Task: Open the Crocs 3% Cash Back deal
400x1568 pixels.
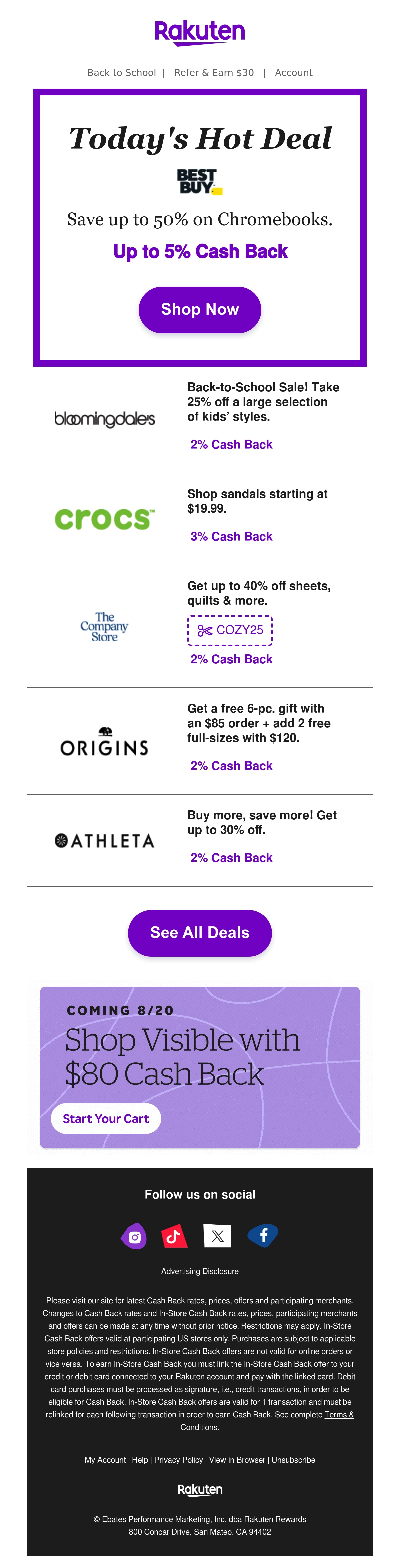Action: pos(231,536)
